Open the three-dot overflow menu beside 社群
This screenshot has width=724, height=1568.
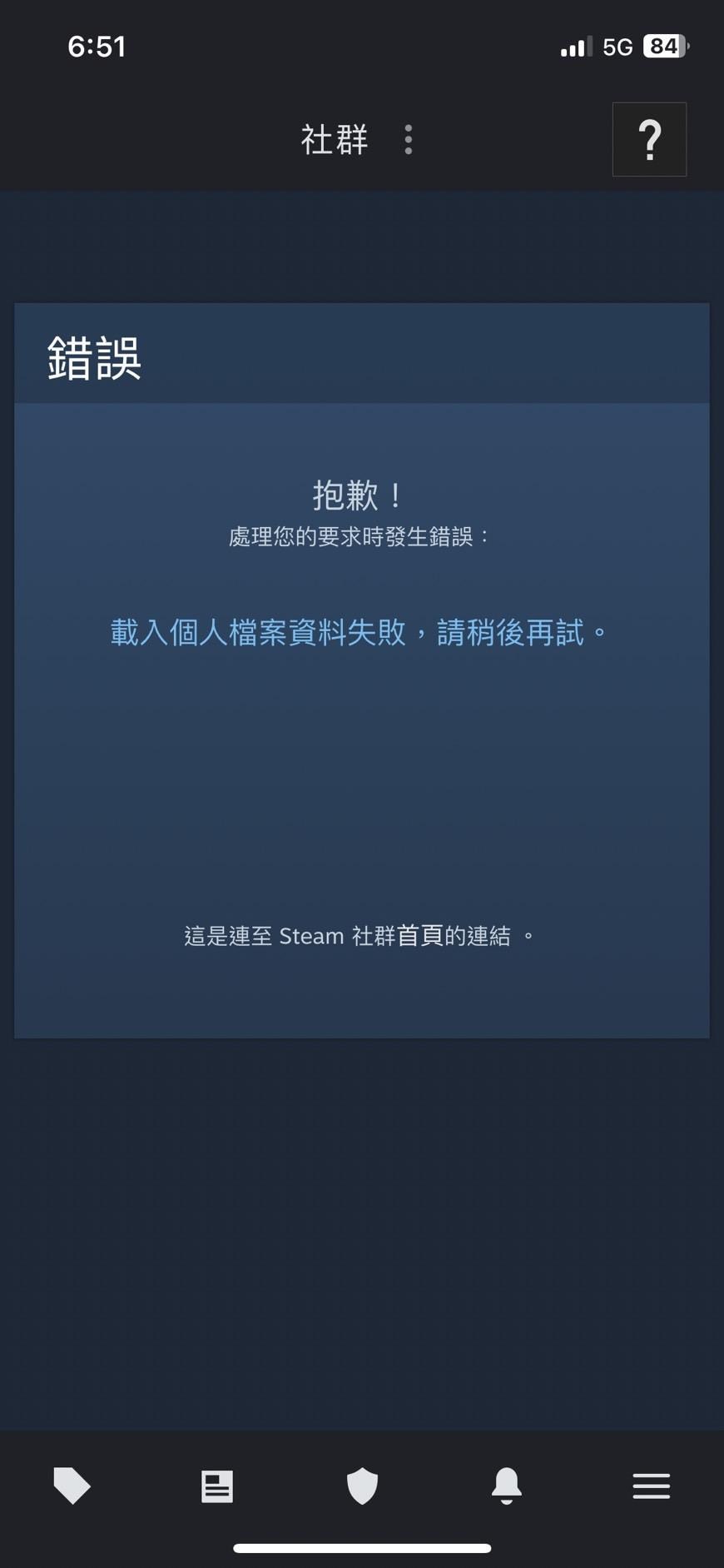tap(408, 139)
